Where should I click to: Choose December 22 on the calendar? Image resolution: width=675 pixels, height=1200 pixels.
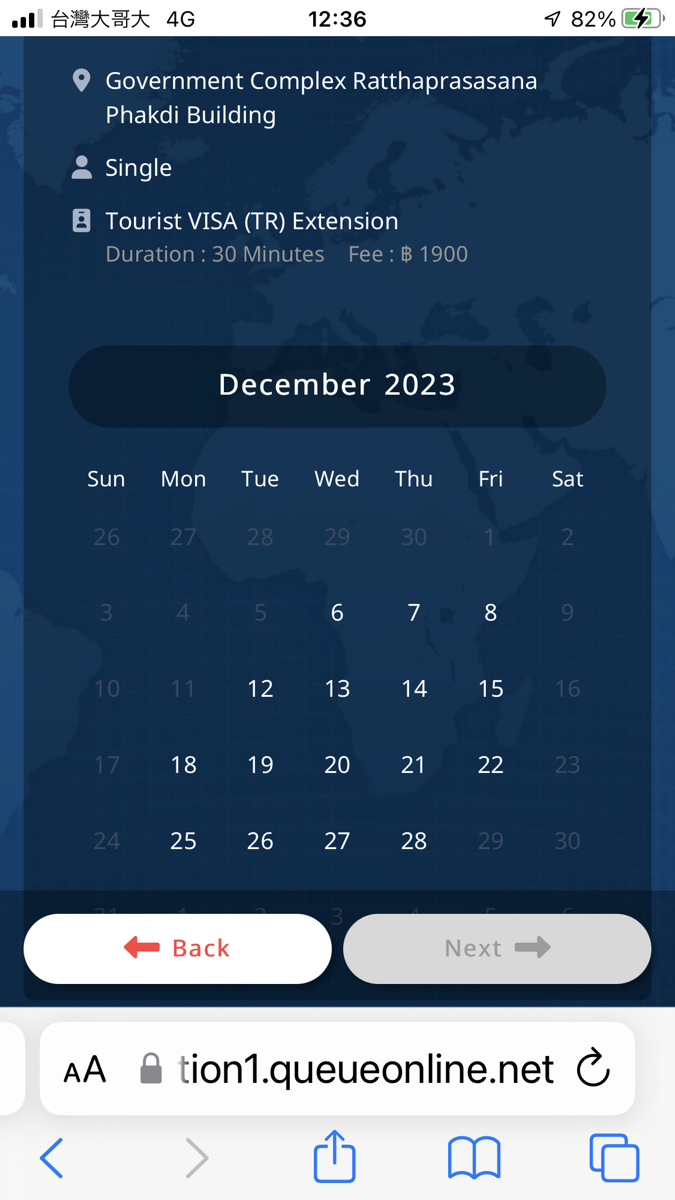coord(490,765)
